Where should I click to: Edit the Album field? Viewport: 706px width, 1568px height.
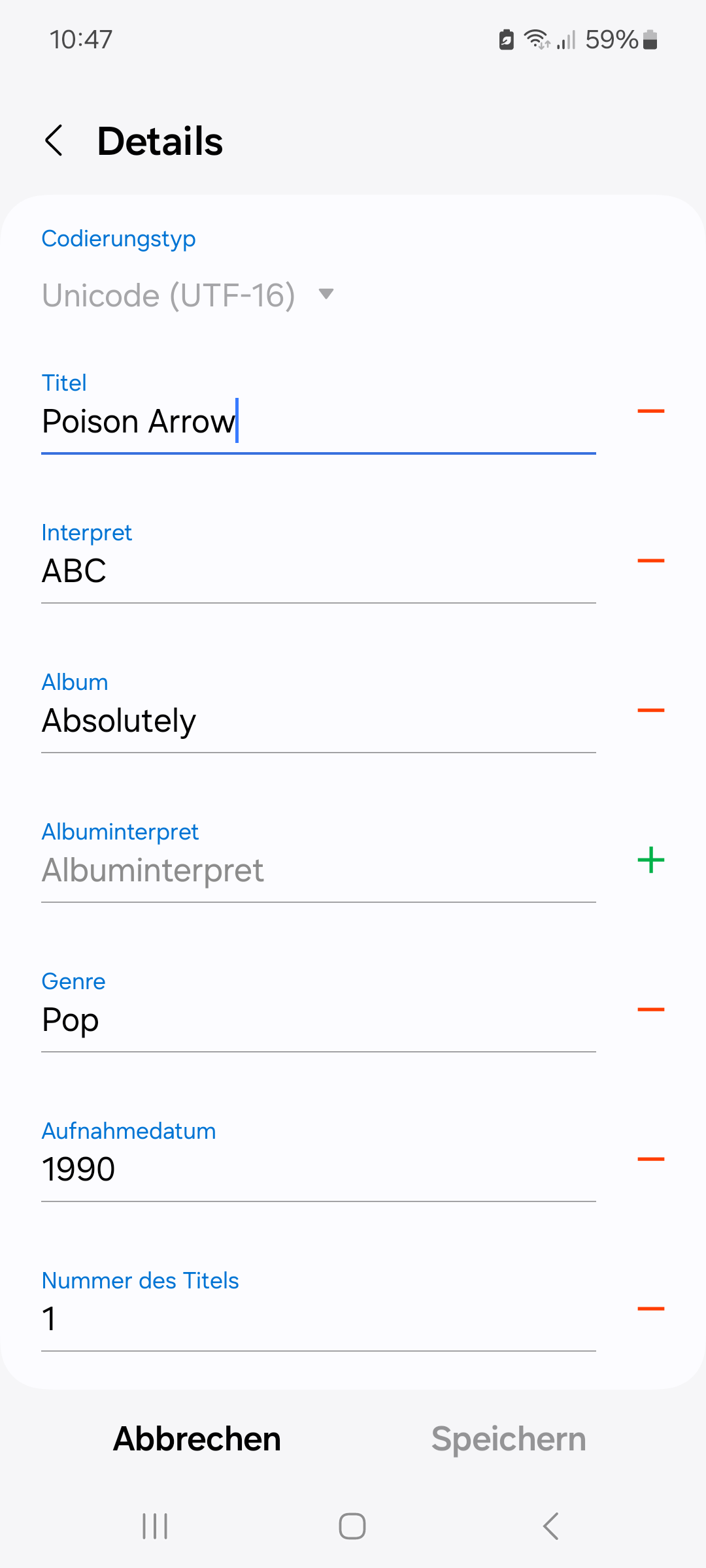click(x=318, y=721)
